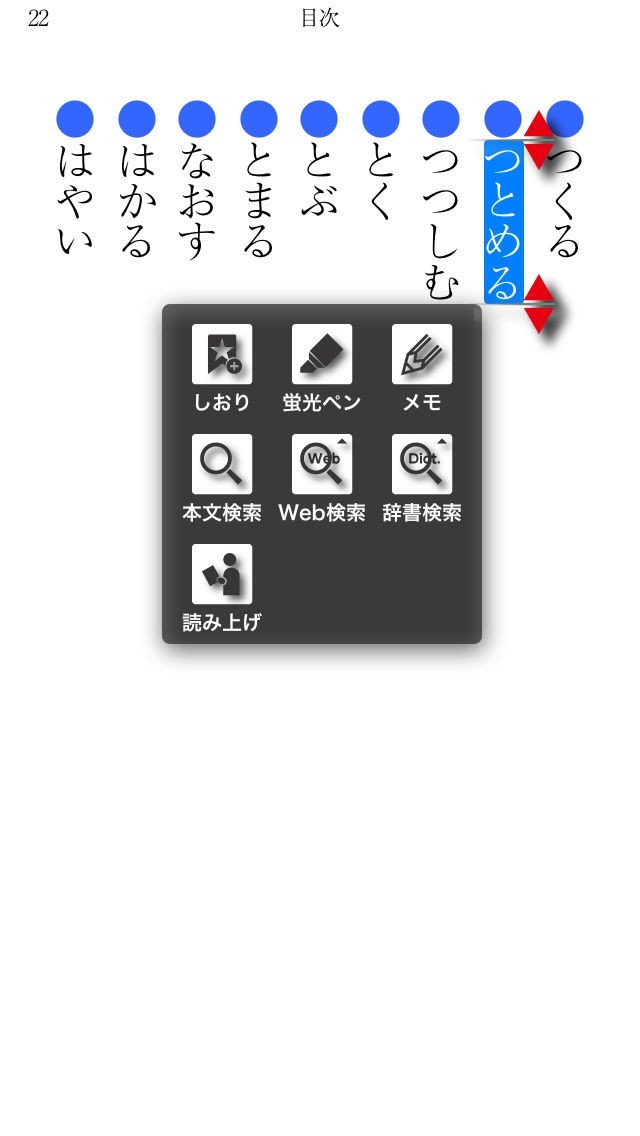Open the とく entry
Viewport: 640px width, 1136px height.
click(381, 181)
